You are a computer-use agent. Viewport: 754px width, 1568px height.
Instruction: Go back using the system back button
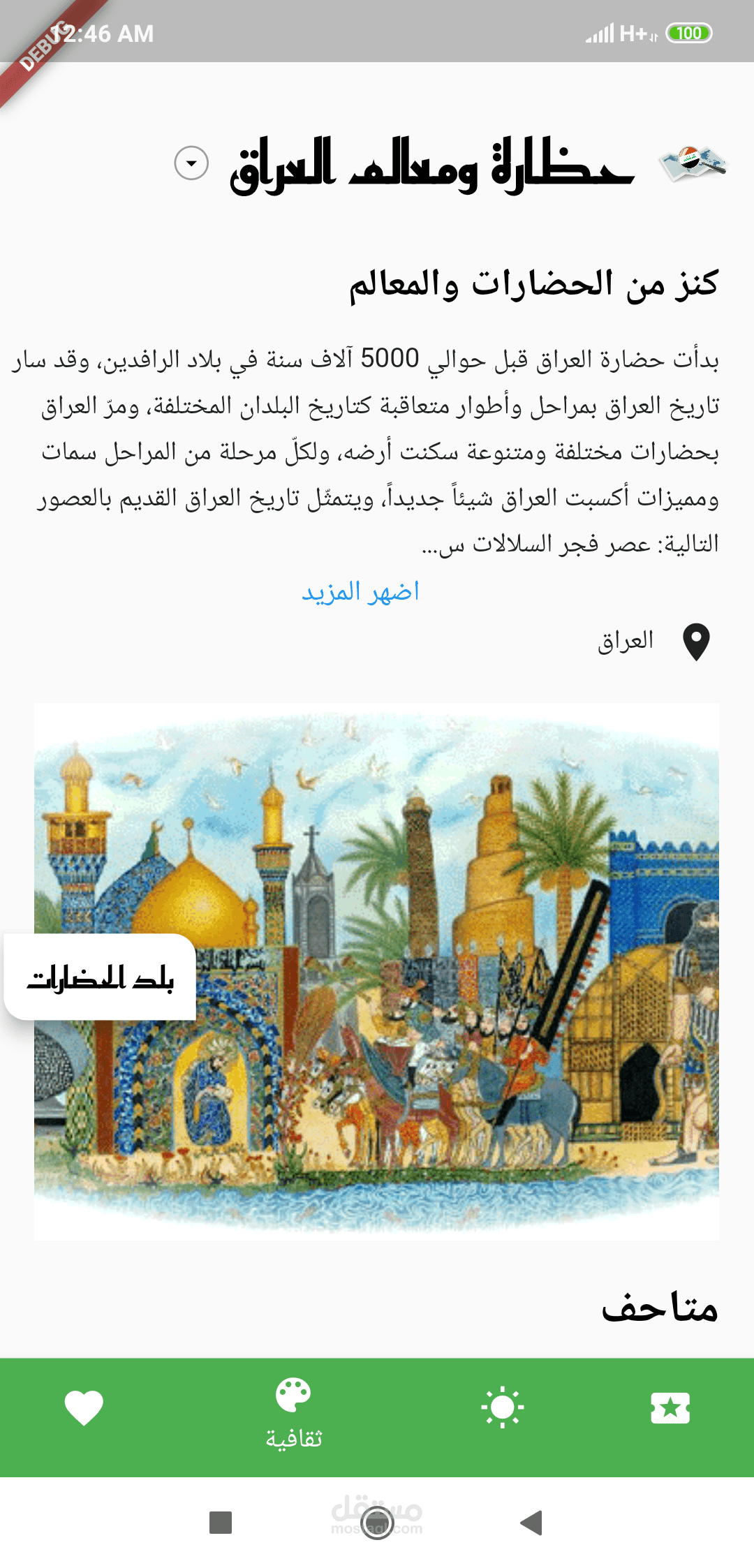pos(532,1522)
